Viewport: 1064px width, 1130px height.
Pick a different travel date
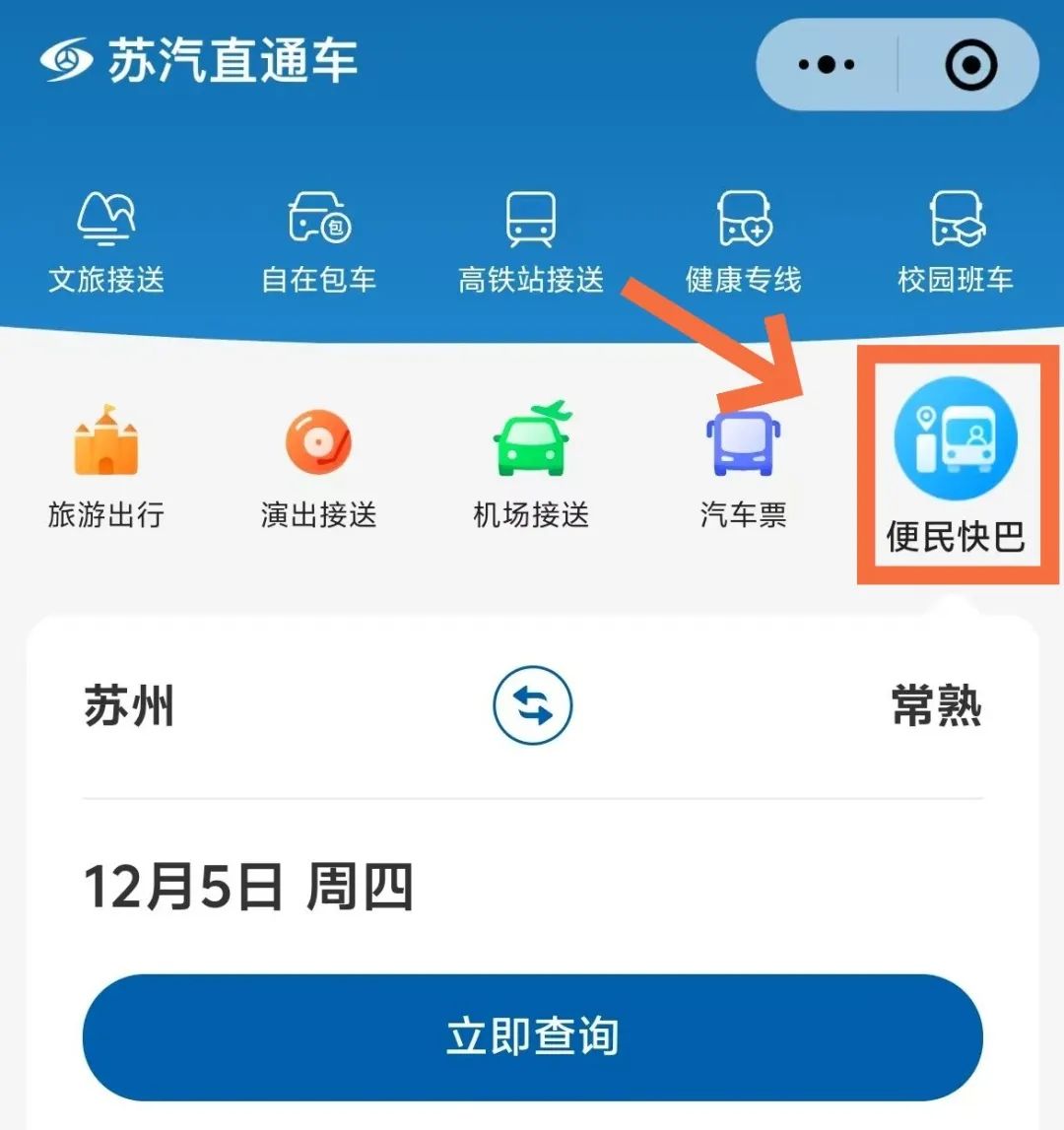248,886
